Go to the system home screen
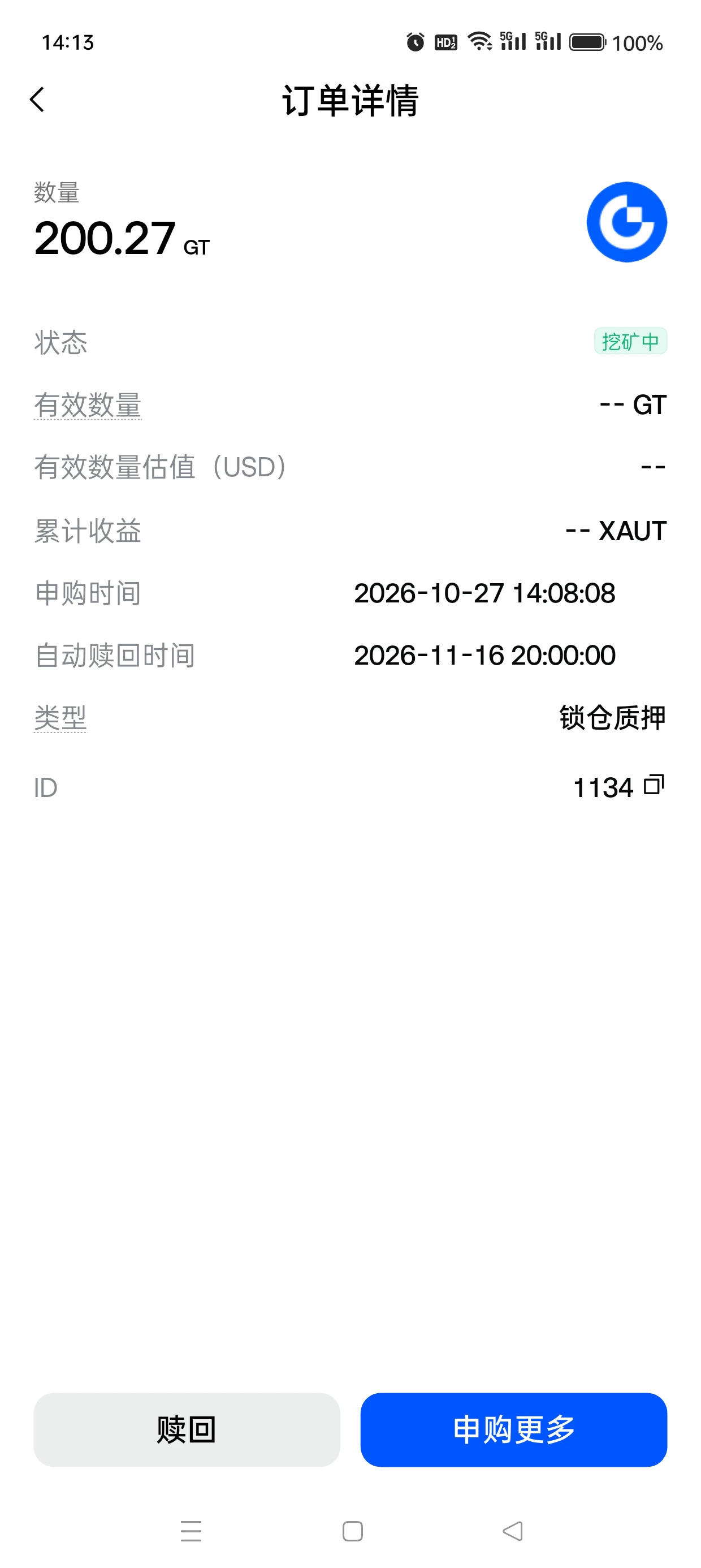Viewport: 701px width, 1568px height. pos(353,1531)
